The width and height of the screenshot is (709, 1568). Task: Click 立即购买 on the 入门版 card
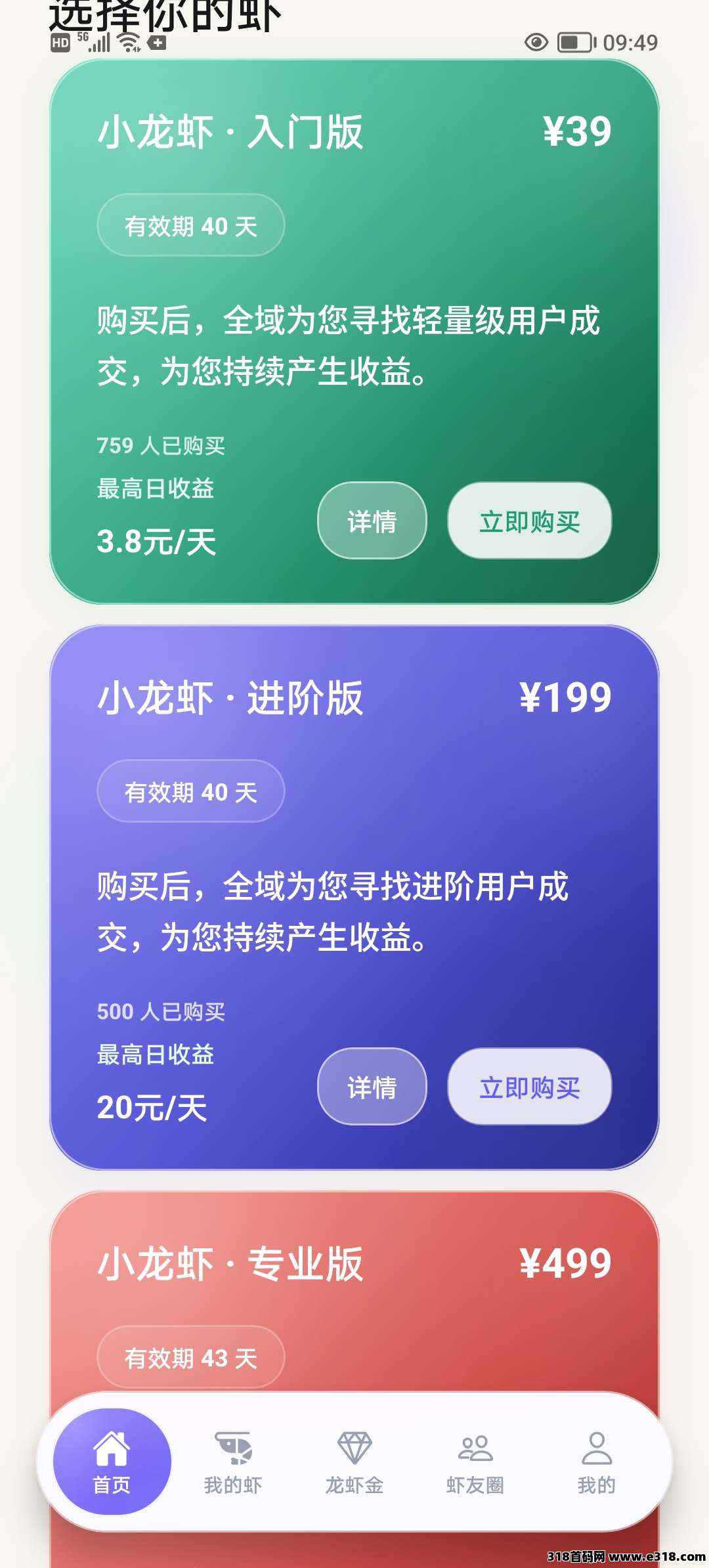point(528,521)
